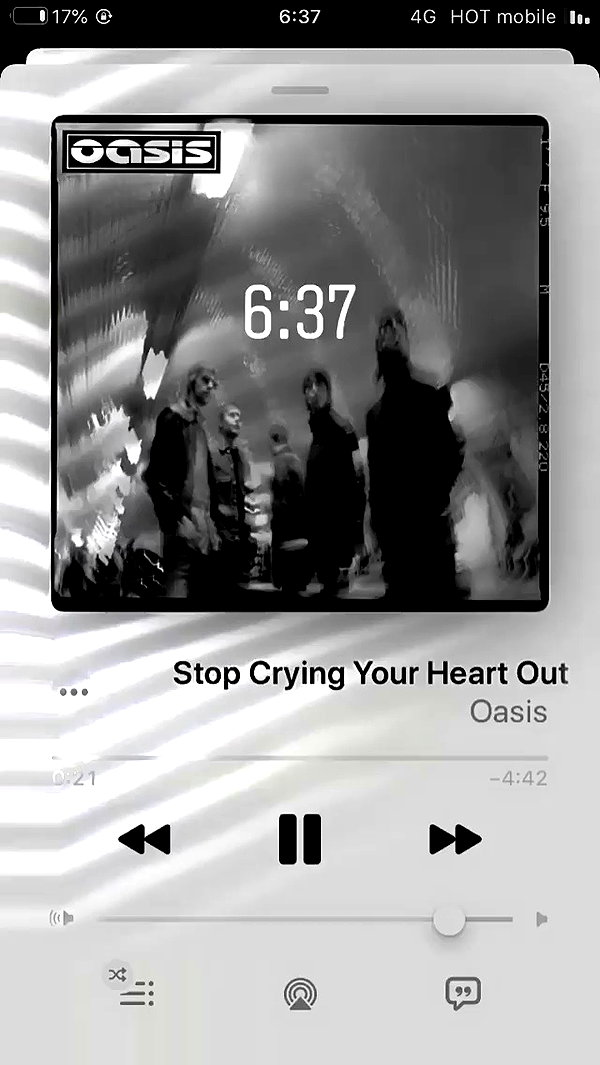Tap the song progress bar to seek
The image size is (600, 1065).
tap(300, 757)
